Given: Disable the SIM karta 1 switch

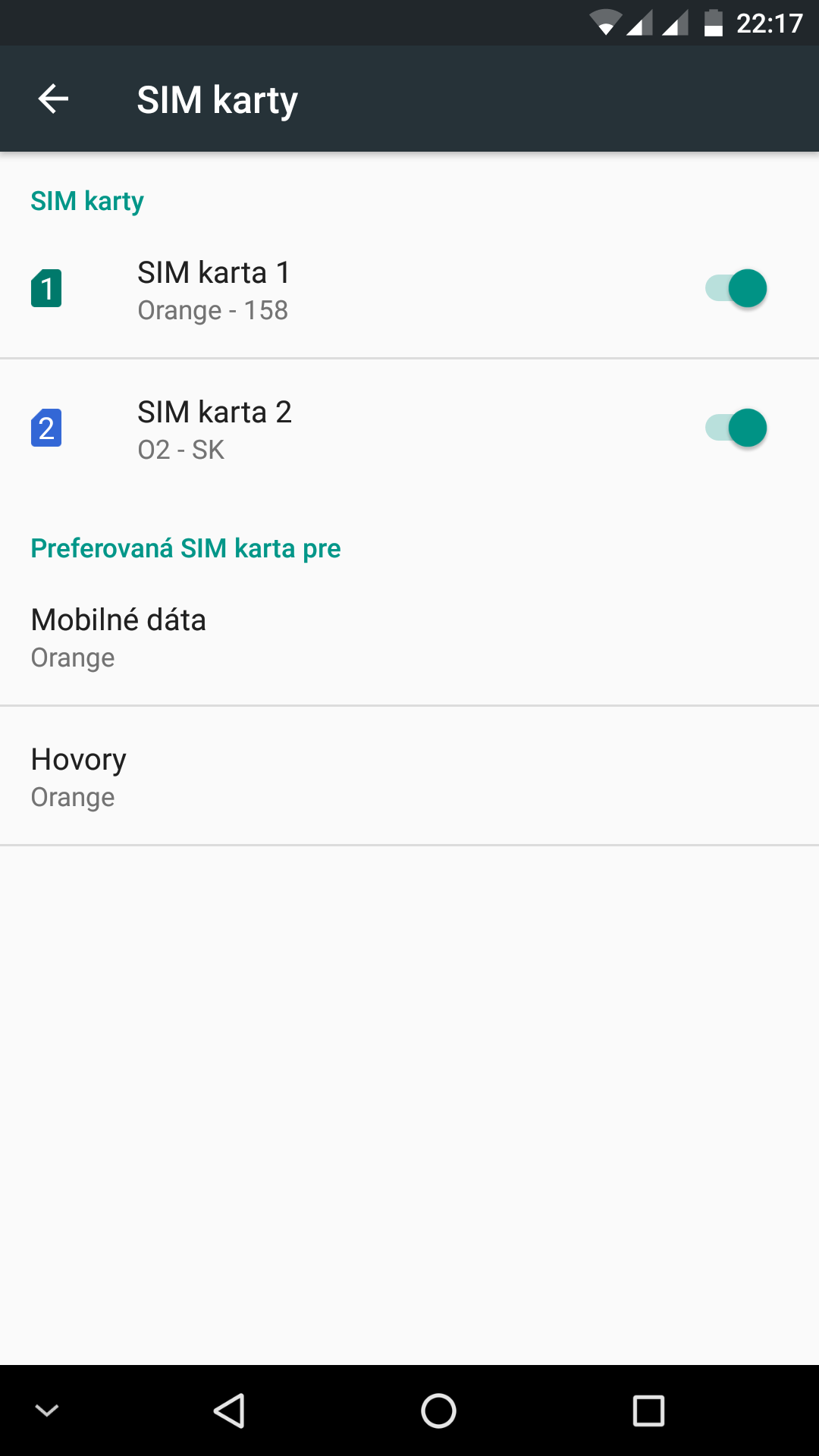Looking at the screenshot, I should 736,288.
